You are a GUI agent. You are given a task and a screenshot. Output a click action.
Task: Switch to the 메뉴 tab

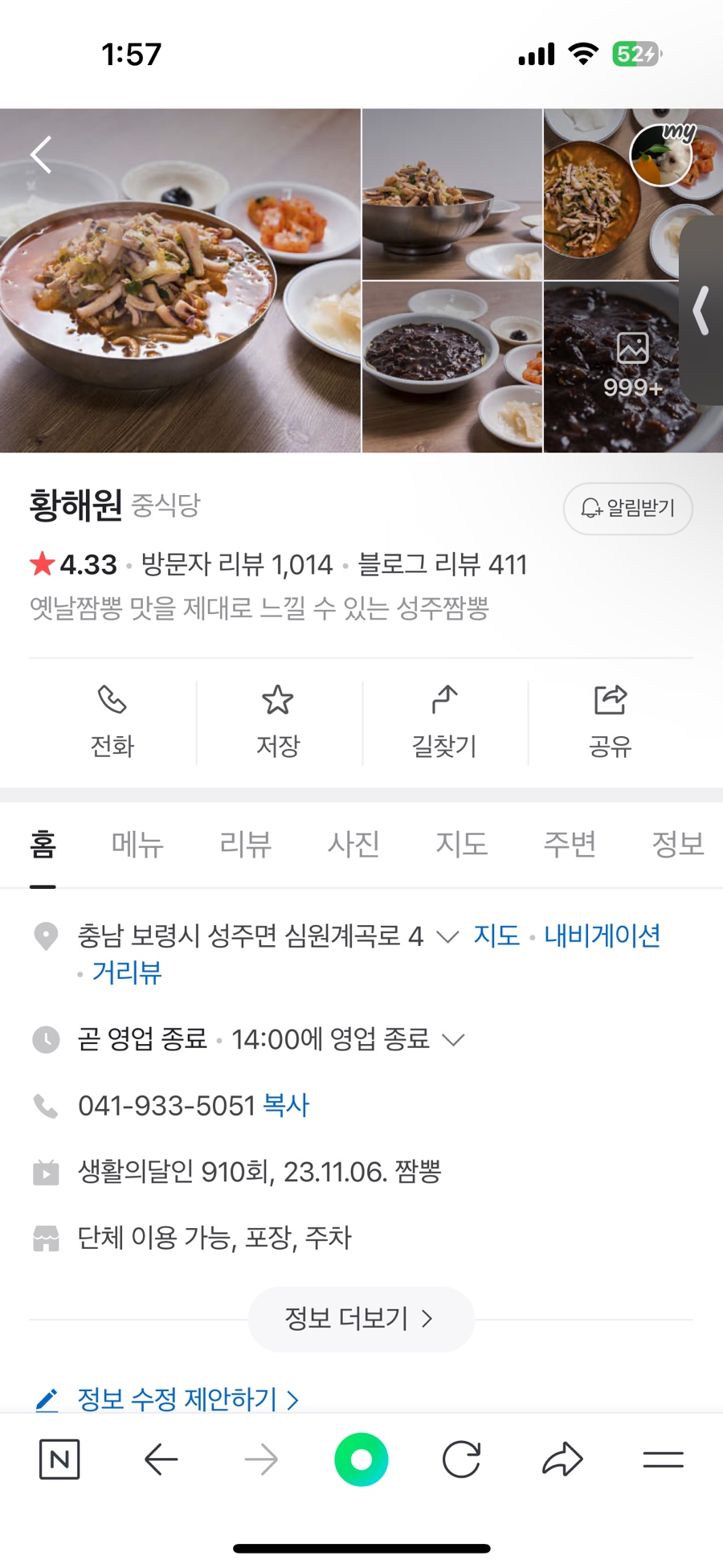[137, 844]
